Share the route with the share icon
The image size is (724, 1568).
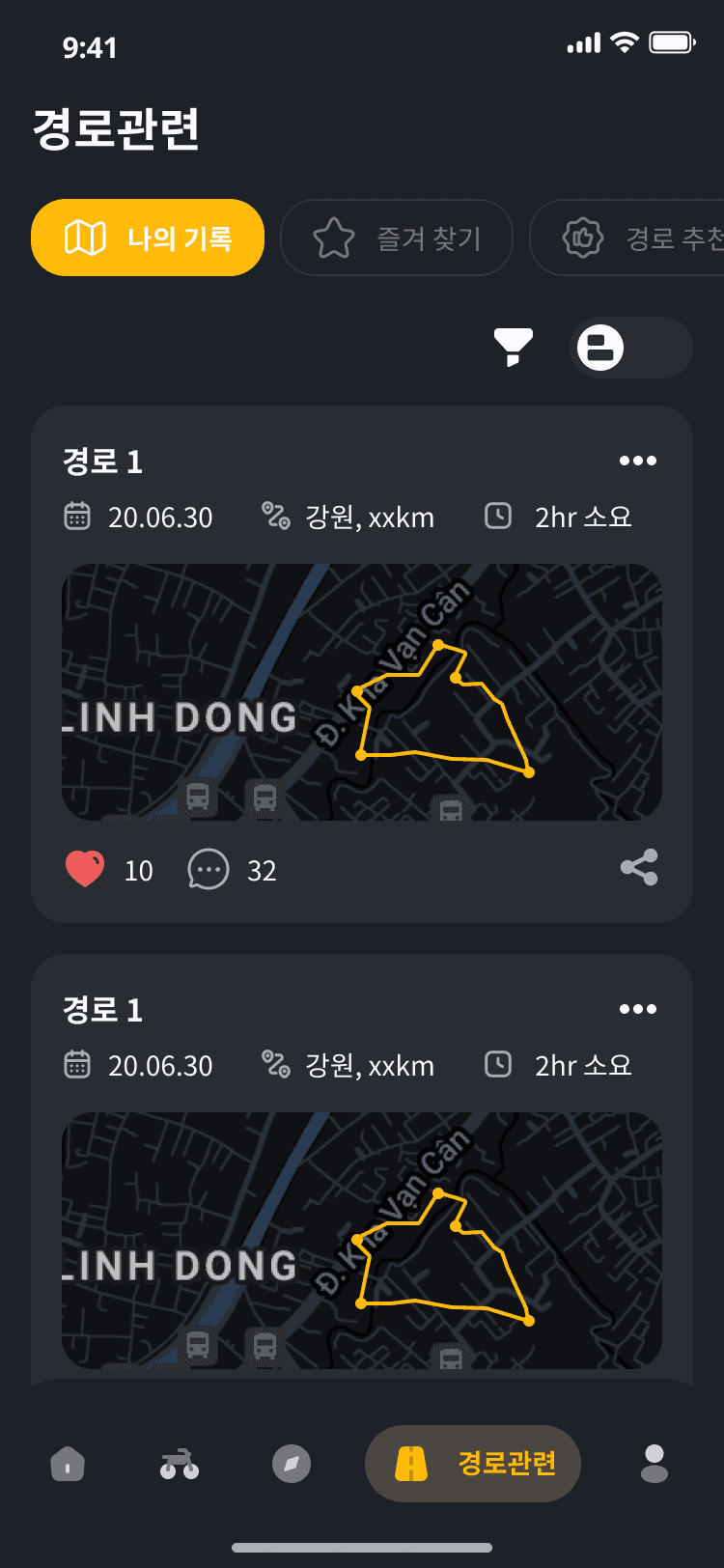tap(639, 867)
